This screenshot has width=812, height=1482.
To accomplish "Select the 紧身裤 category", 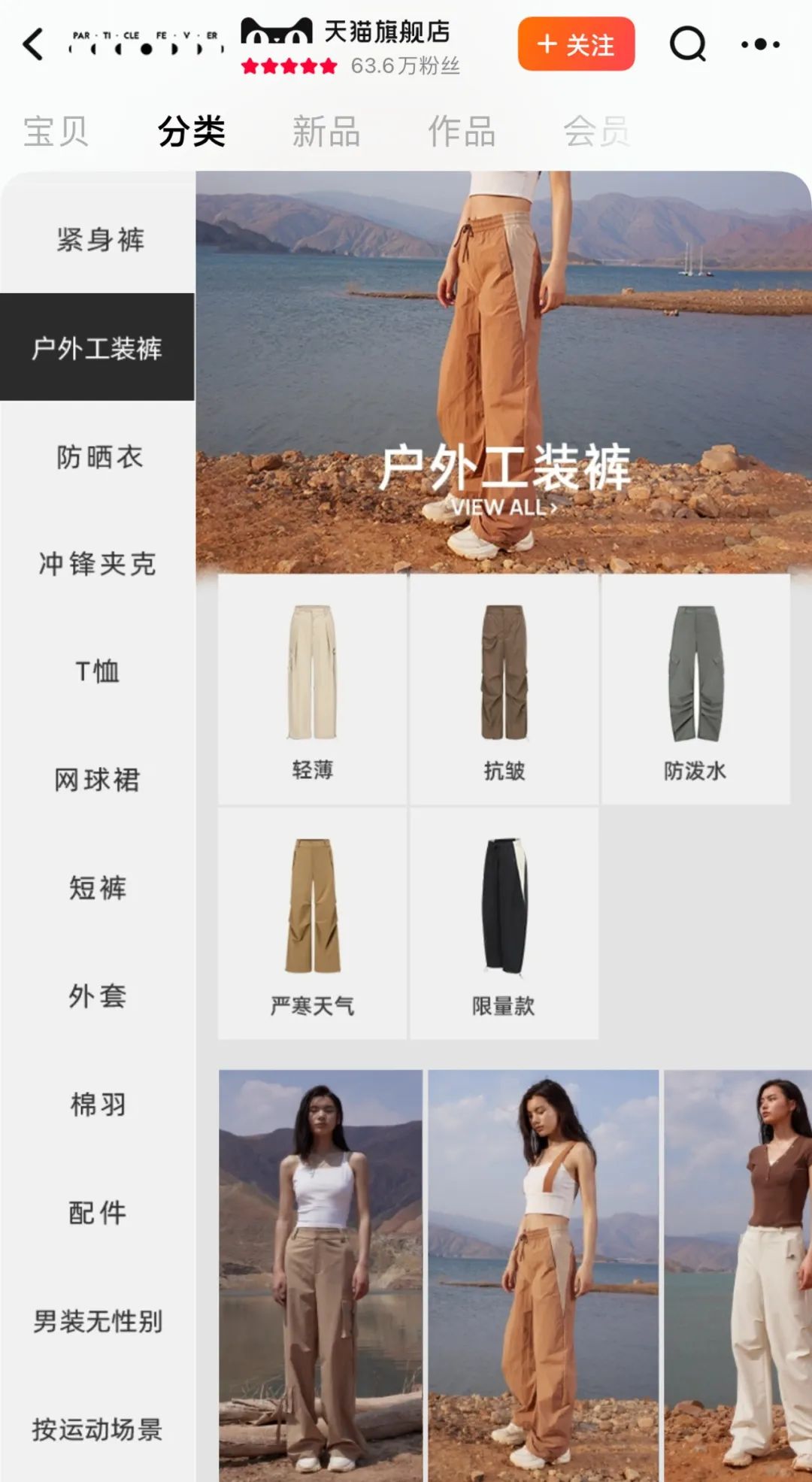I will pos(98,240).
